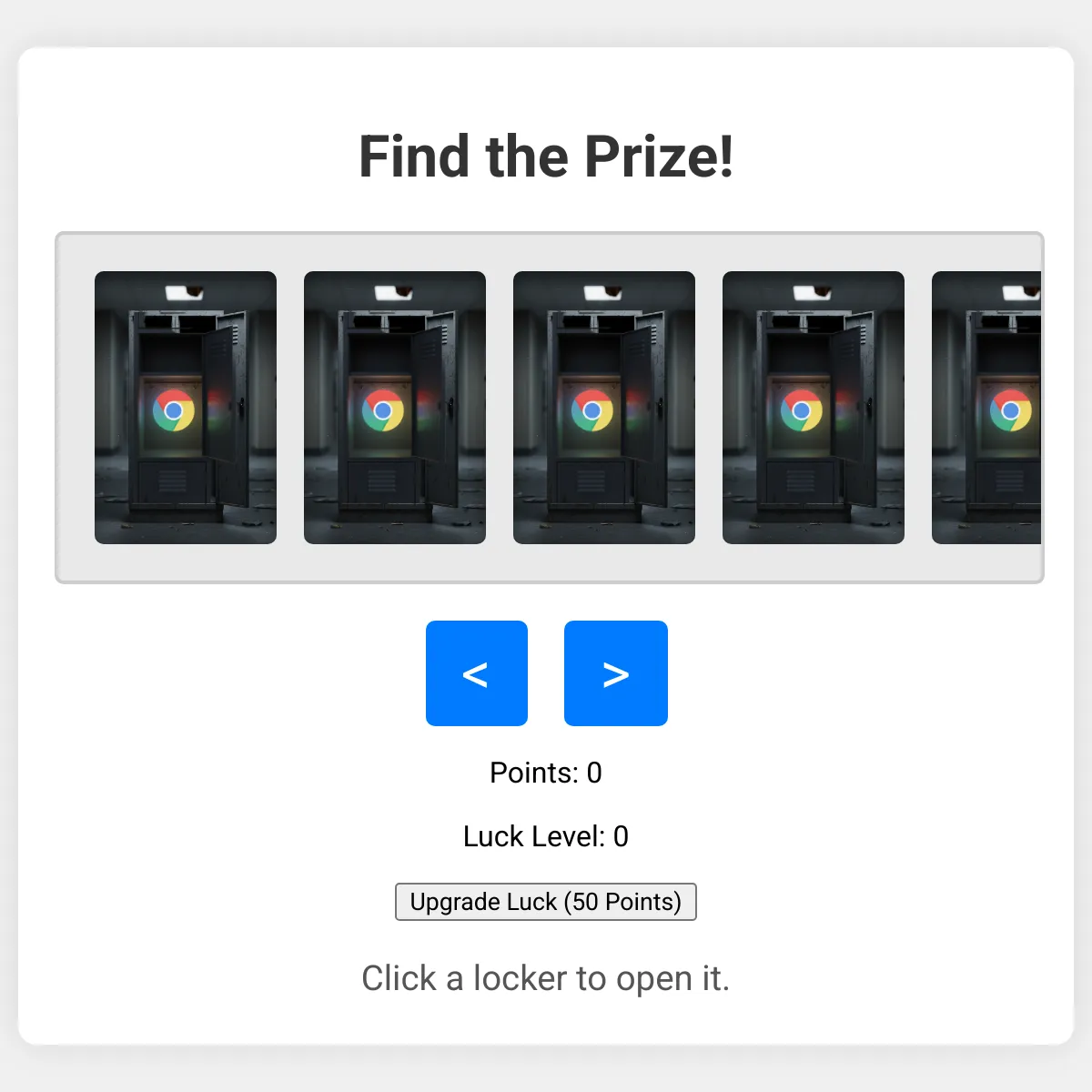The height and width of the screenshot is (1092, 1092).
Task: Open the first locker in the row
Action: coord(186,408)
